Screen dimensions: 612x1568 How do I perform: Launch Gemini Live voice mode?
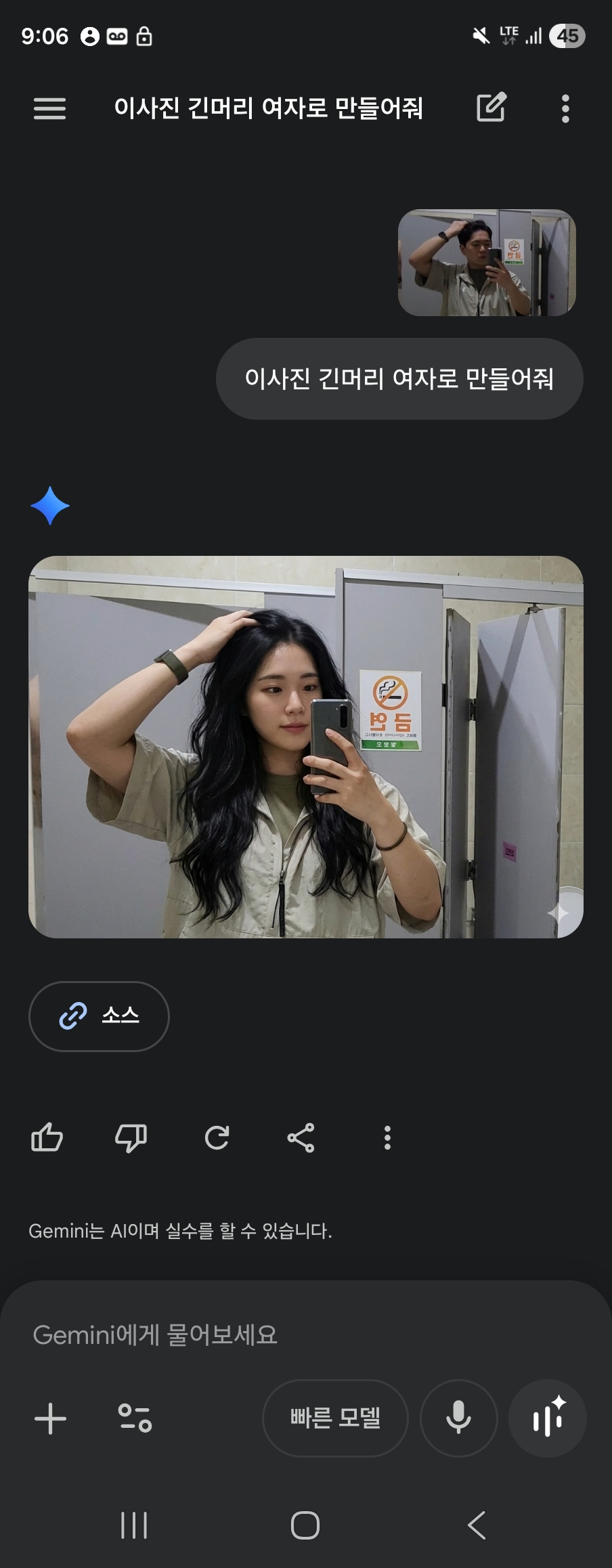pos(548,1418)
